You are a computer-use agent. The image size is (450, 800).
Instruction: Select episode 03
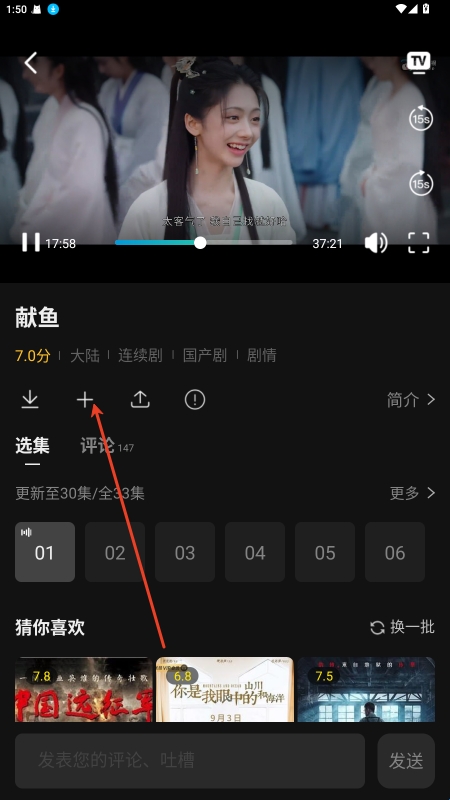coord(185,552)
